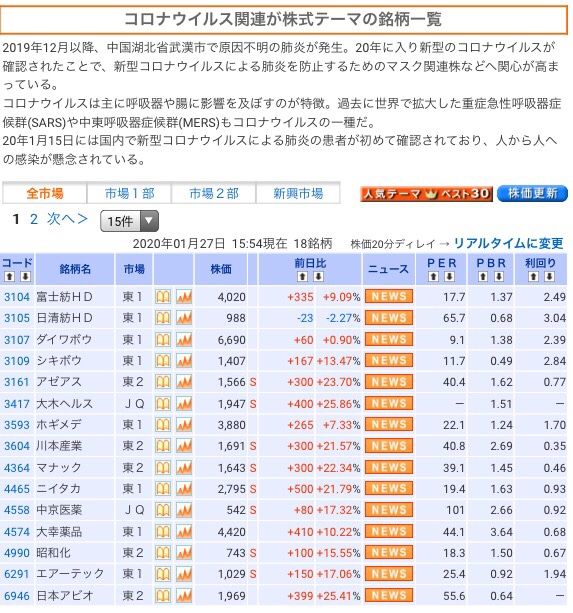Tap リアルタイムに変更 link
573x613 pixels.
click(508, 244)
